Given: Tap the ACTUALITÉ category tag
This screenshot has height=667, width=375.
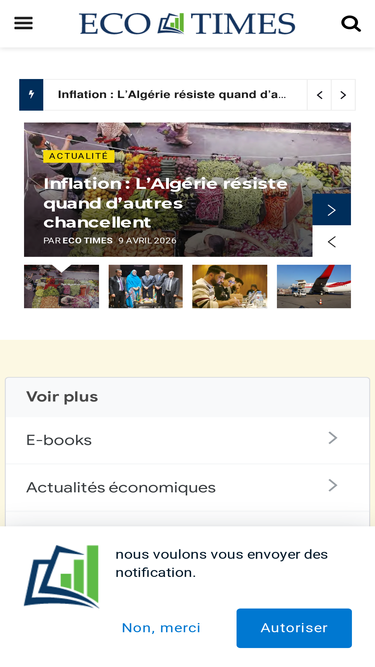Looking at the screenshot, I should (x=79, y=156).
